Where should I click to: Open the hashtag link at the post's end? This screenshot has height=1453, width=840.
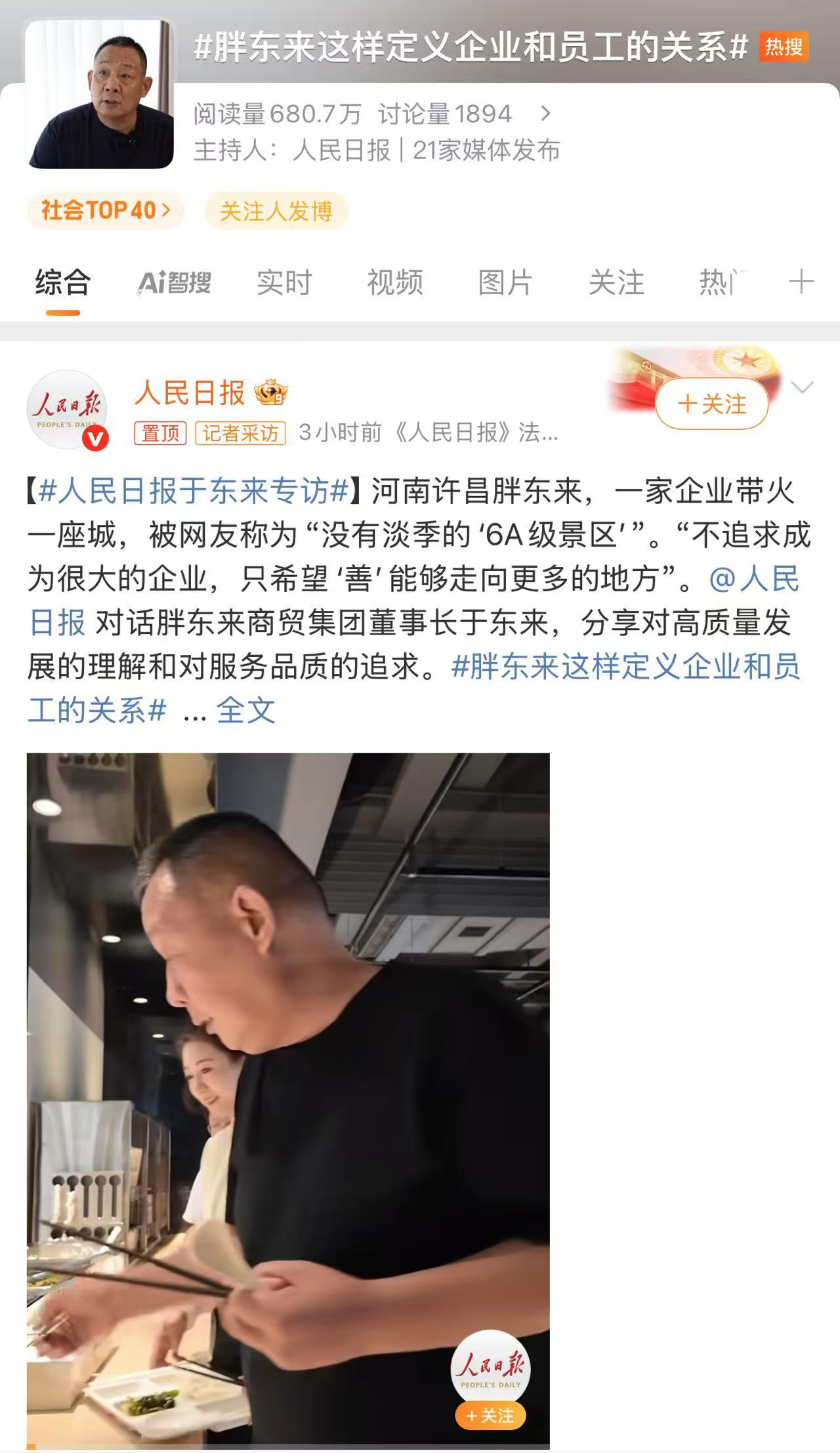pyautogui.click(x=625, y=667)
